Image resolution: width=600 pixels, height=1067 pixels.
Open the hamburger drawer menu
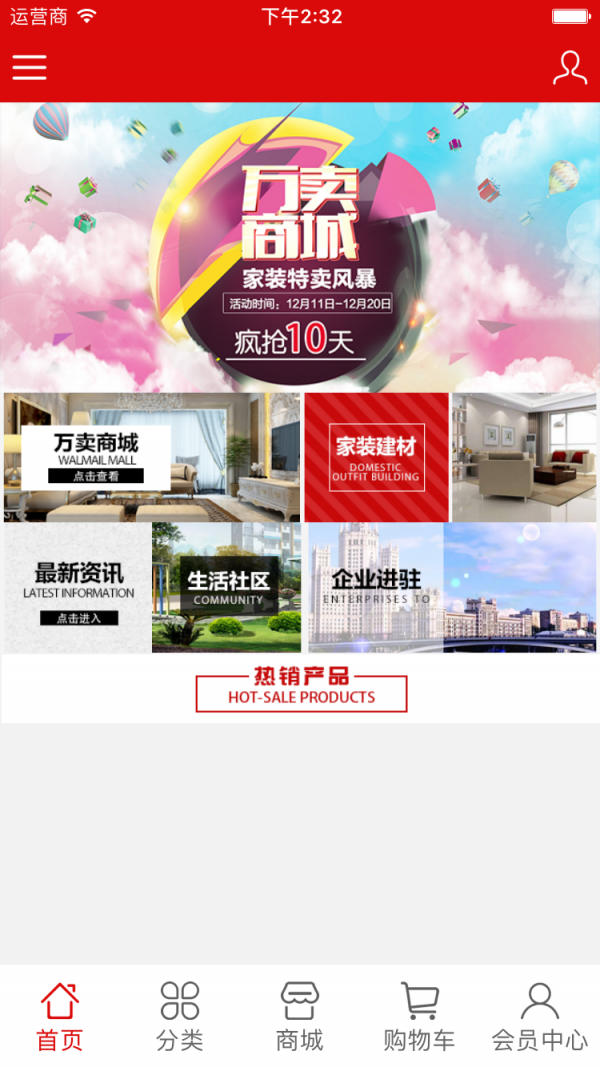point(29,67)
